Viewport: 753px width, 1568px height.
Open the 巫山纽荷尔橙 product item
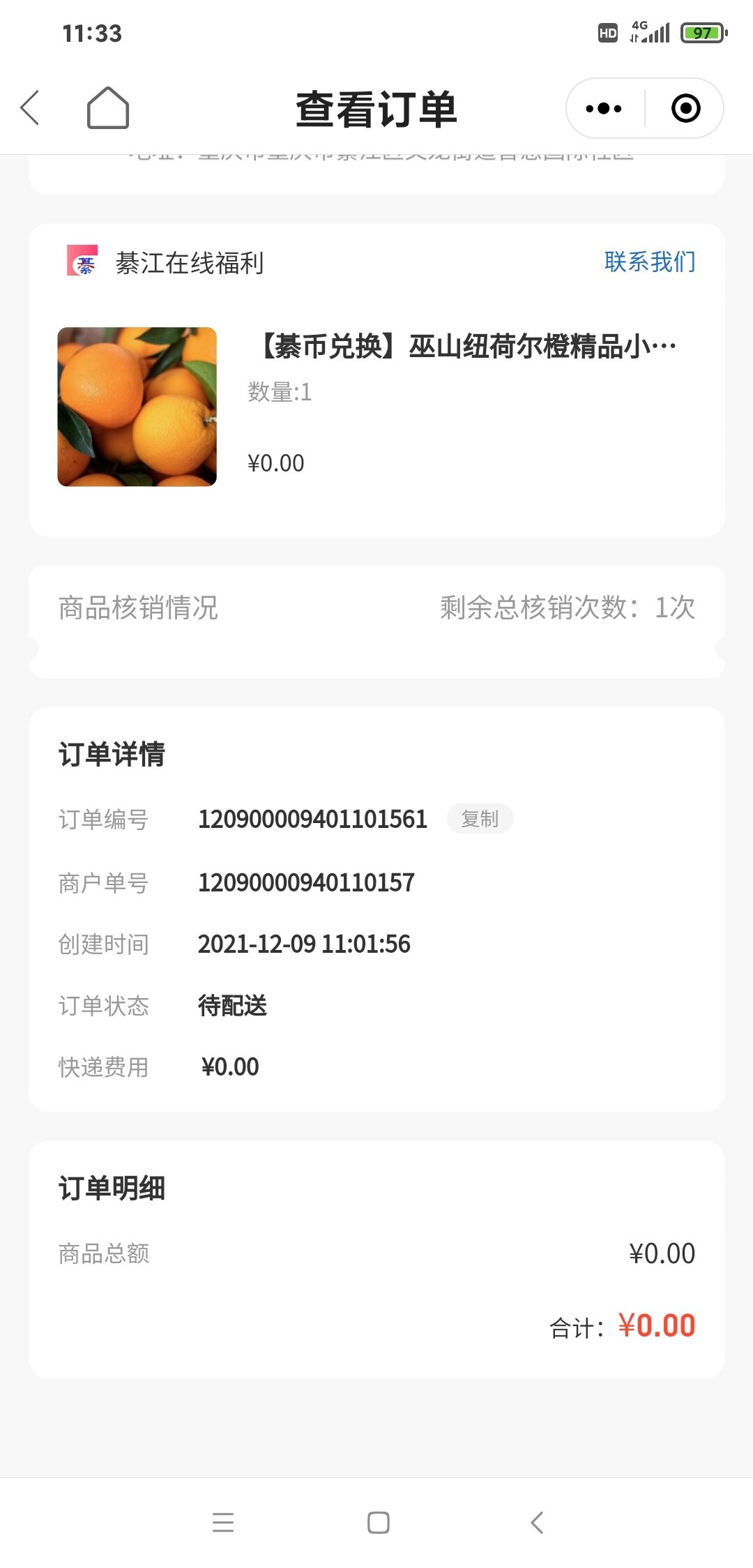(466, 347)
